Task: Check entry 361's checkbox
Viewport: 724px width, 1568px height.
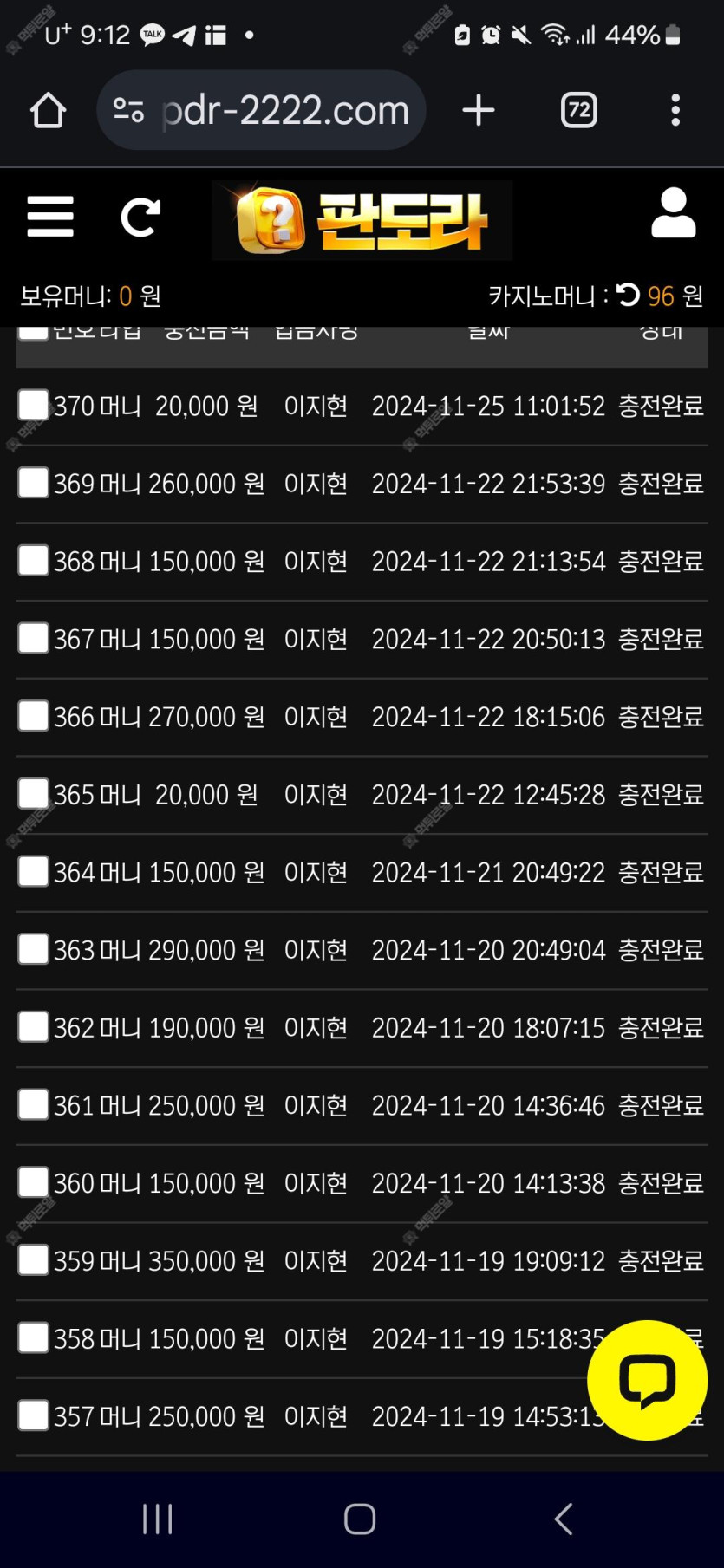Action: pos(34,1104)
